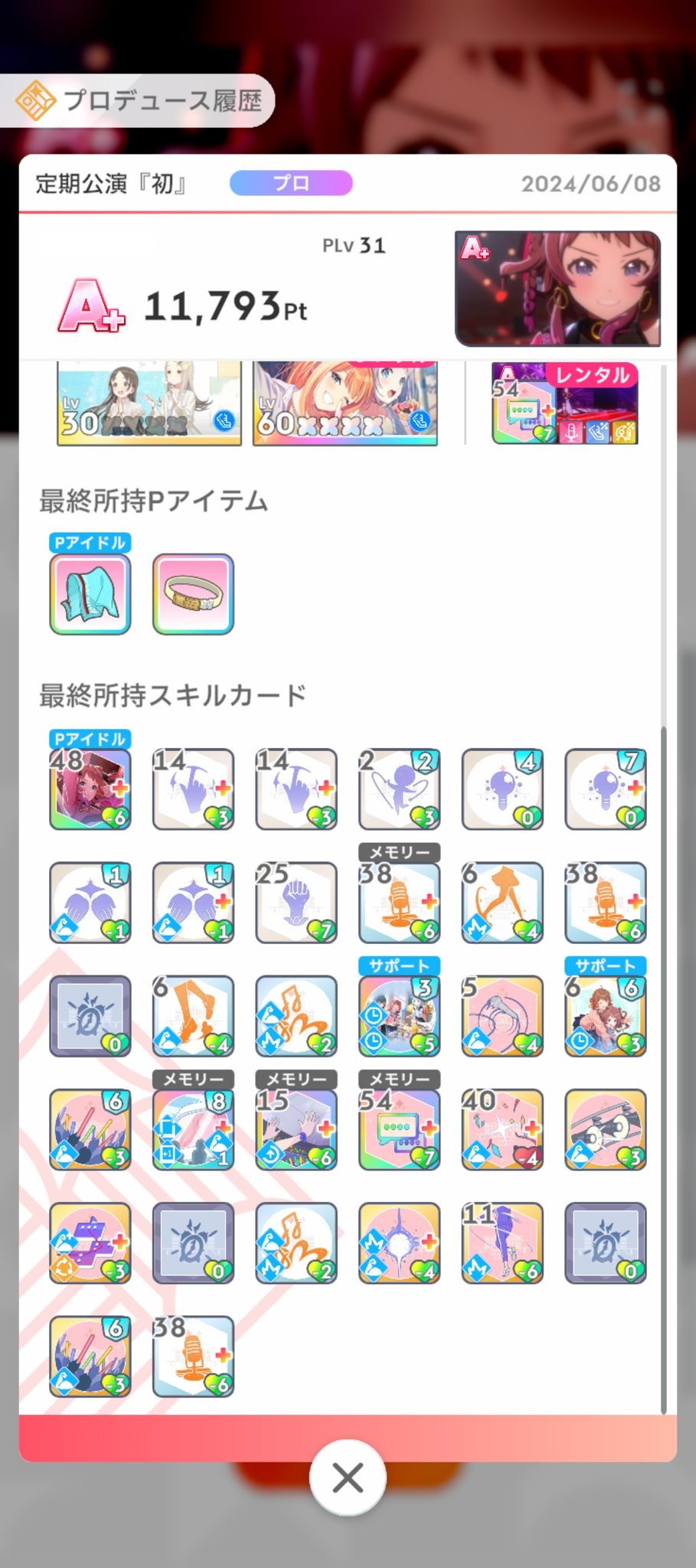Select the lightbulb skill card with badge 4
Screen dimensions: 696x1568
click(x=502, y=789)
